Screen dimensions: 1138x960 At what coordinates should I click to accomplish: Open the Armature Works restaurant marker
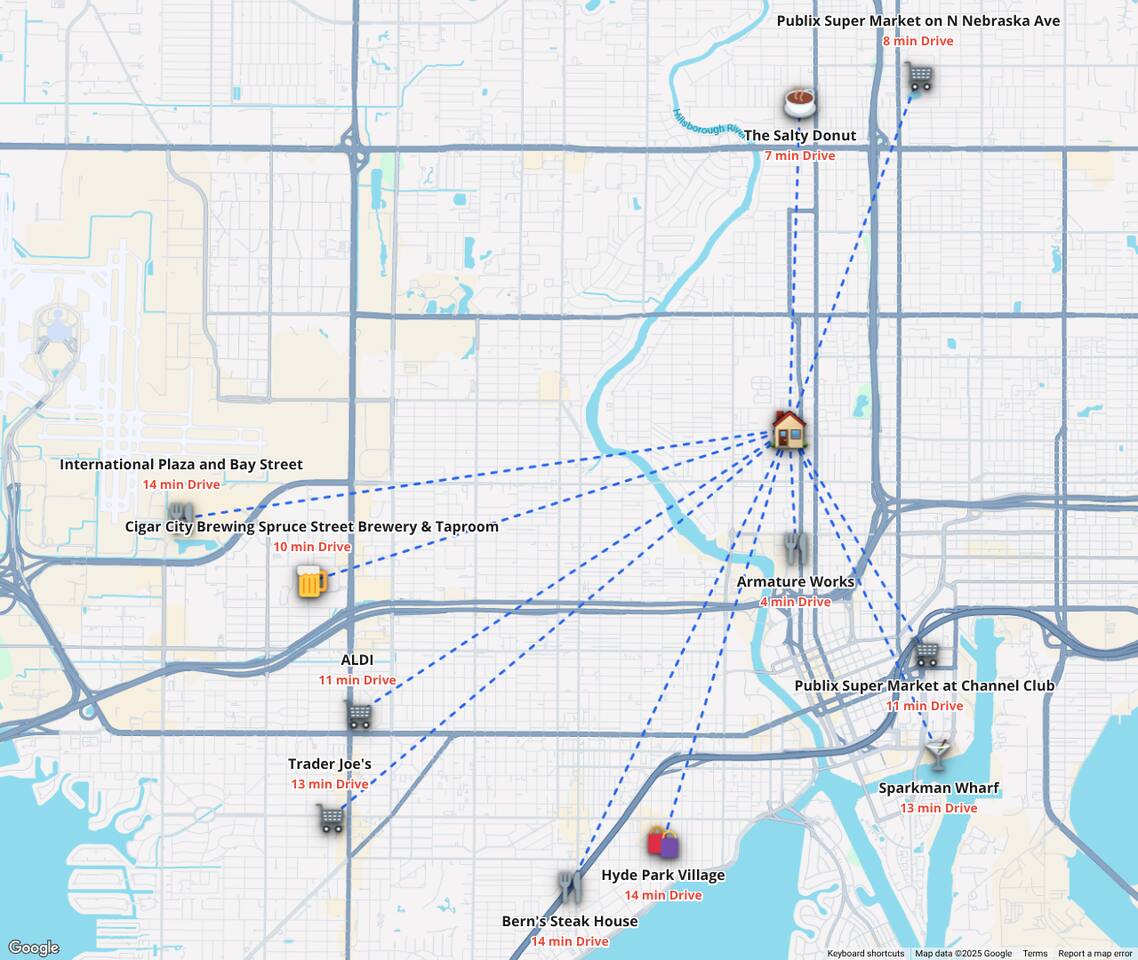click(x=795, y=546)
